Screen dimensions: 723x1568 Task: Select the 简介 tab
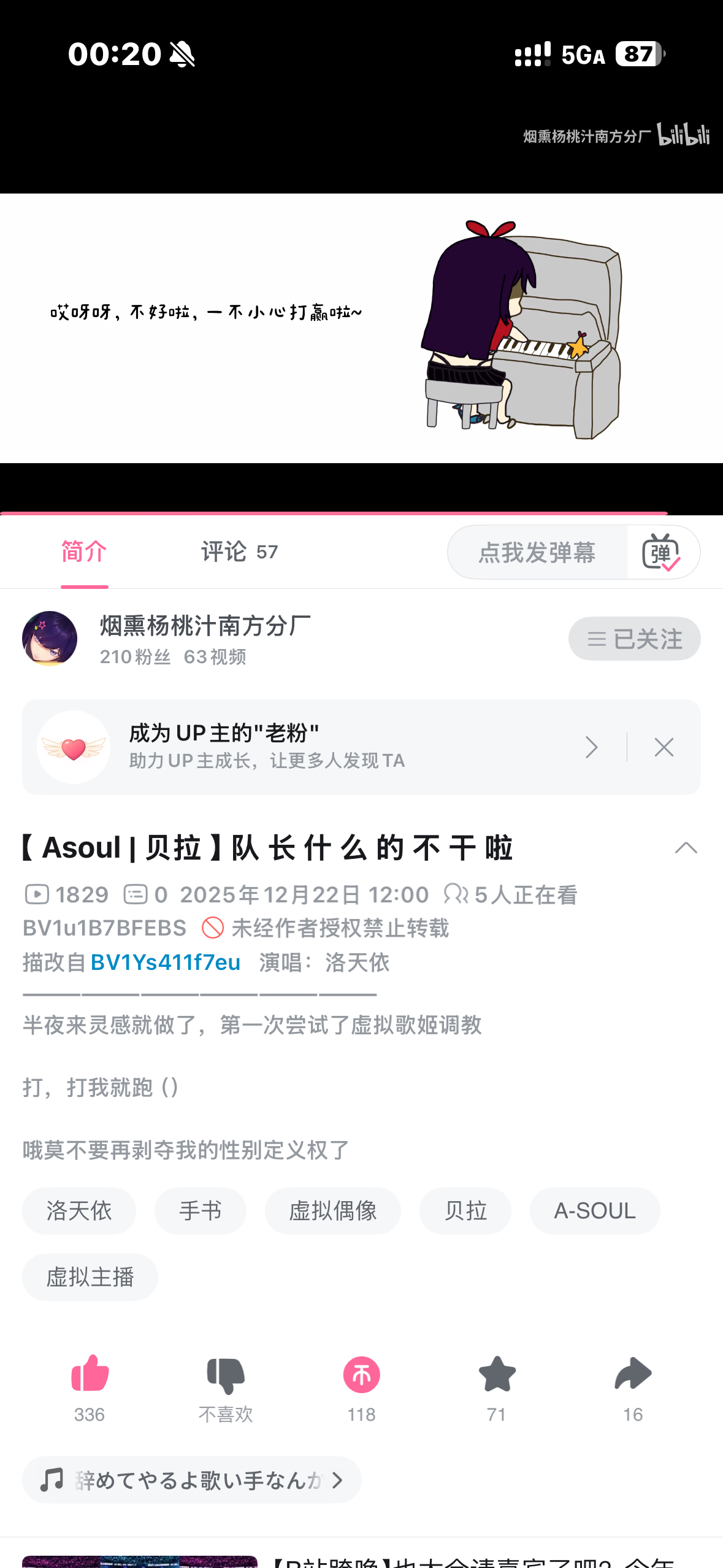pyautogui.click(x=84, y=552)
